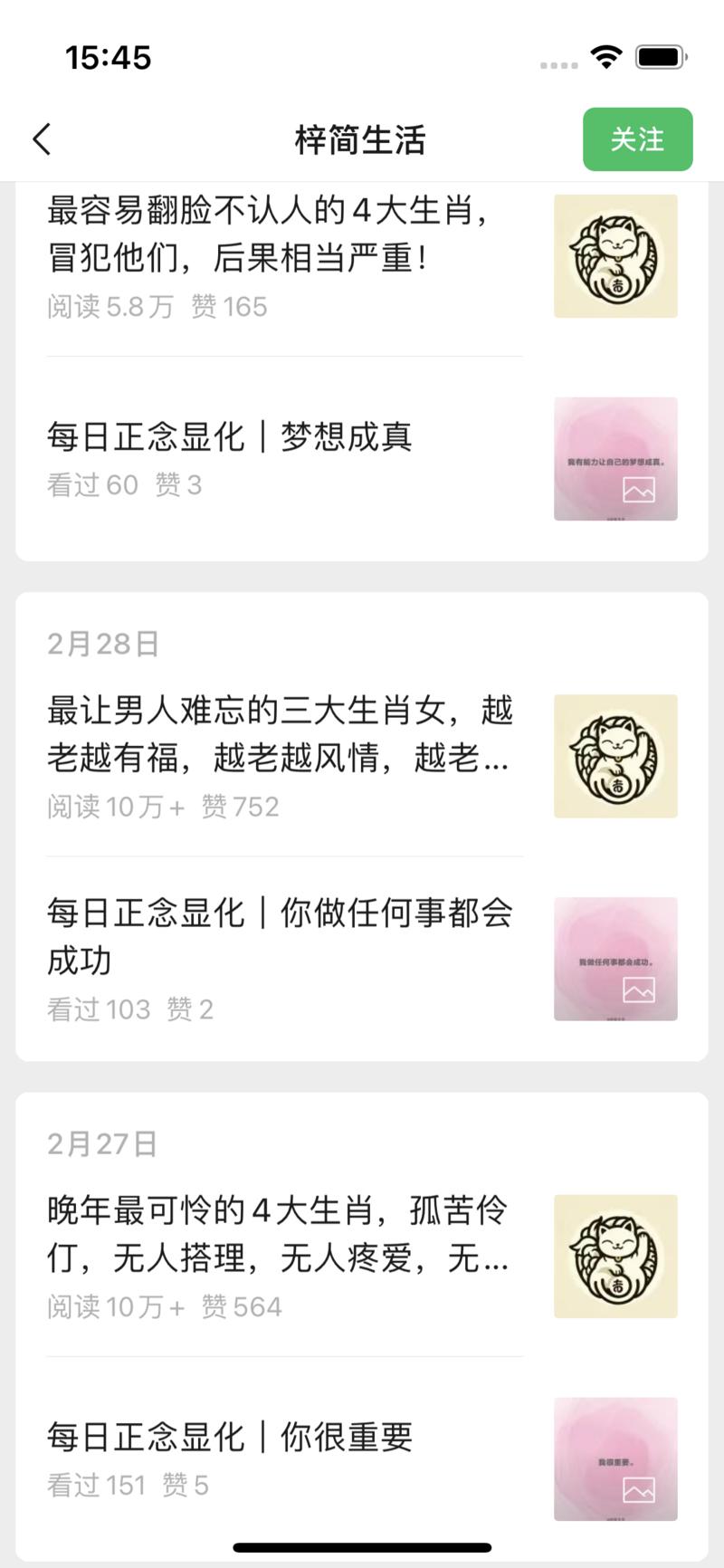
Task: Tap the back chevron to leave the account page
Action: 40,139
